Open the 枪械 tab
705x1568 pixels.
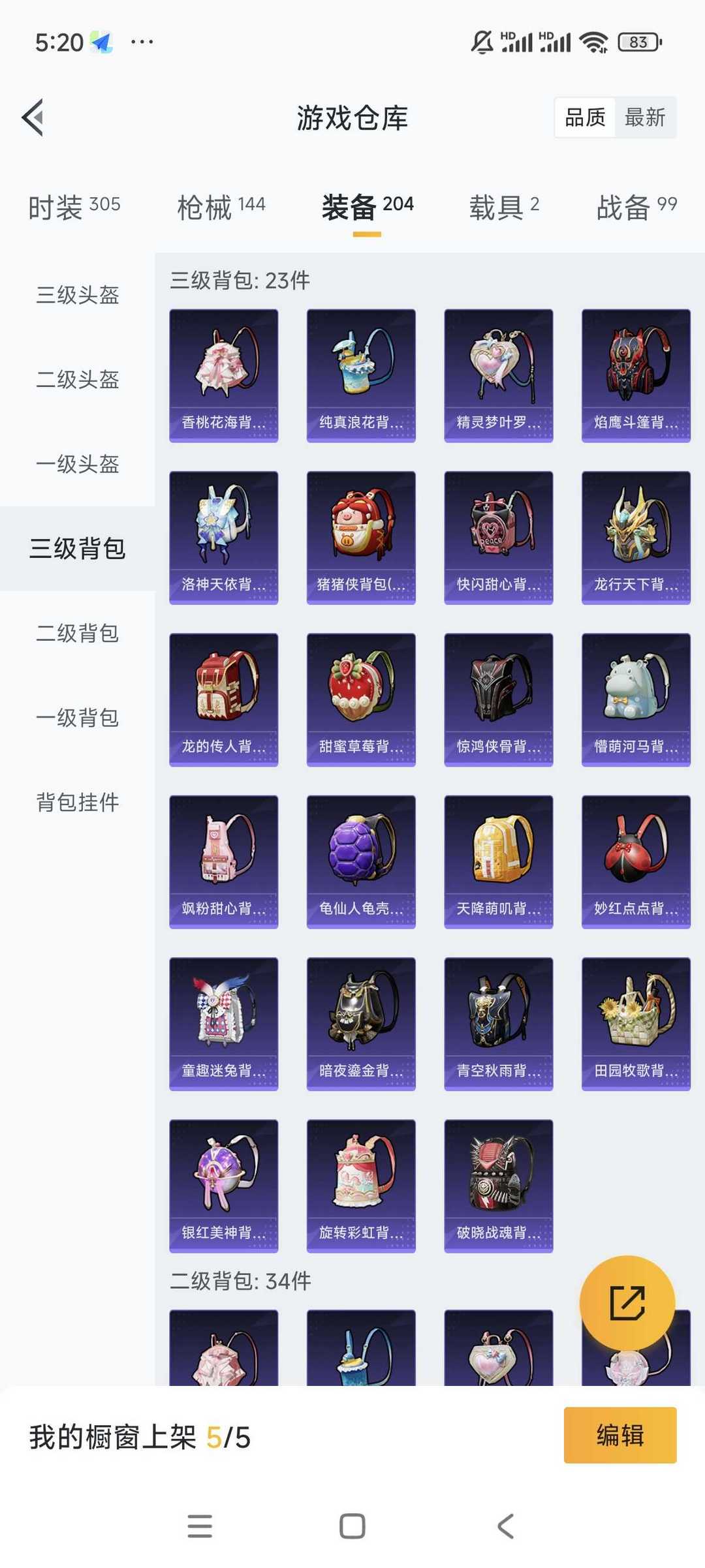[x=221, y=207]
